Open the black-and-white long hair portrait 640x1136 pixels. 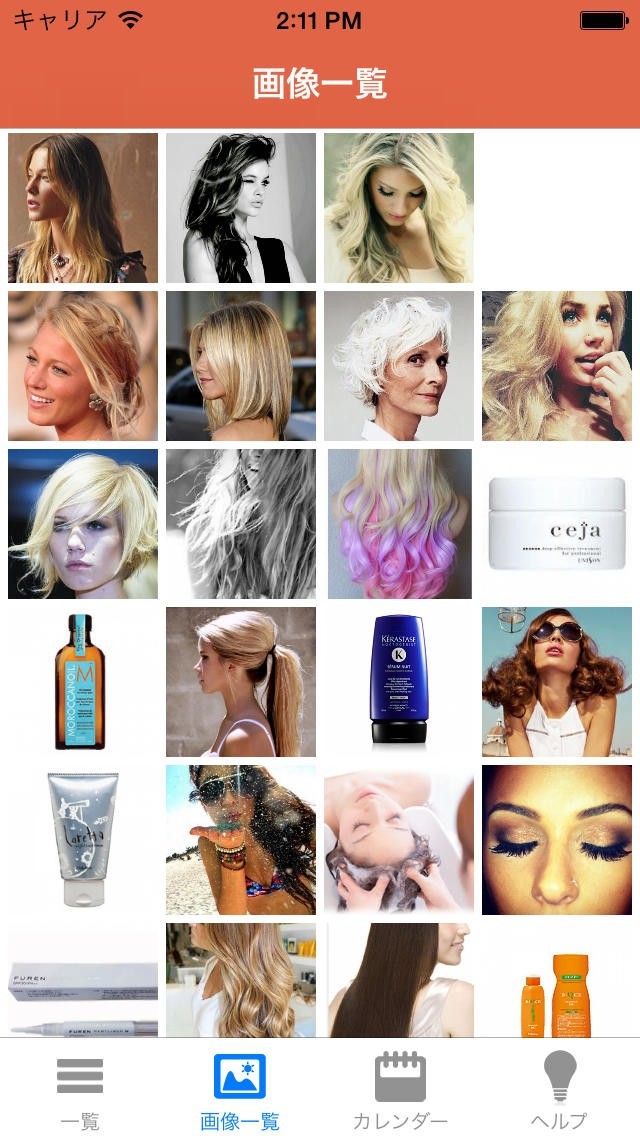tap(241, 208)
